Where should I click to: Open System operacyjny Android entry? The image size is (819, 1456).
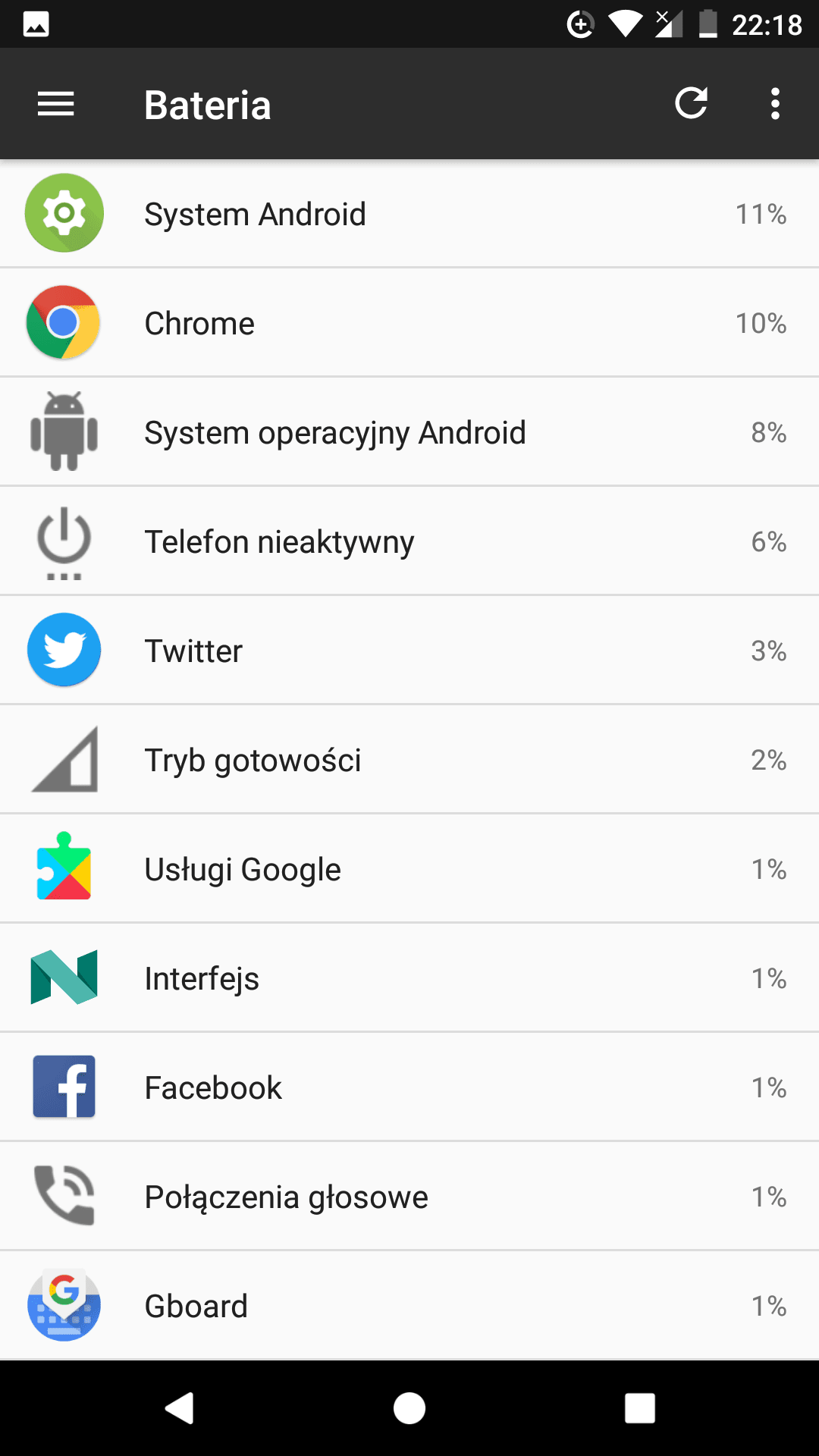click(x=409, y=432)
